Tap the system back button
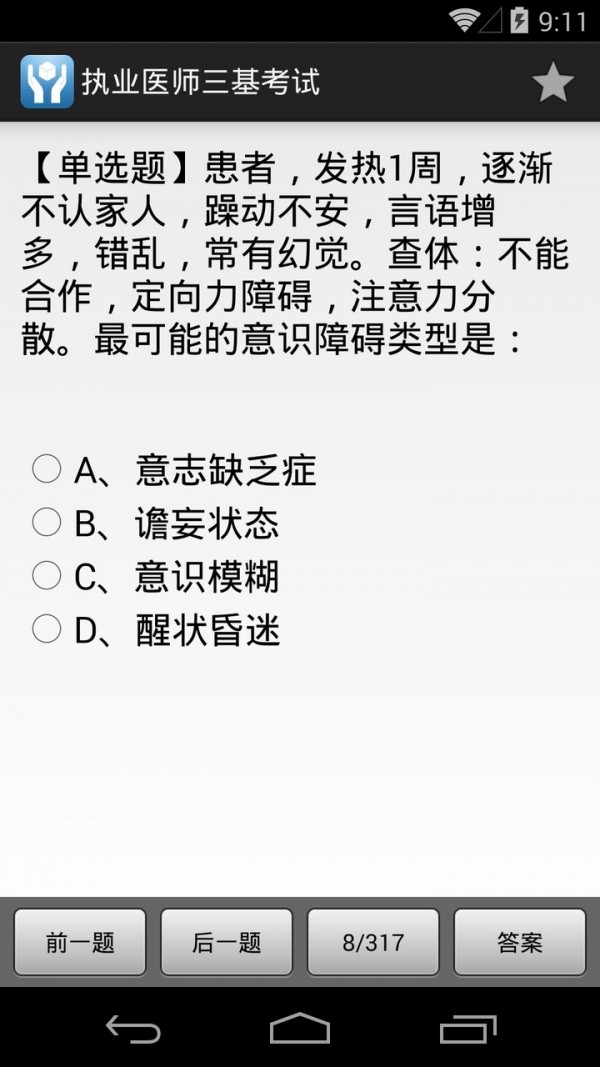The width and height of the screenshot is (600, 1067). click(x=133, y=1028)
